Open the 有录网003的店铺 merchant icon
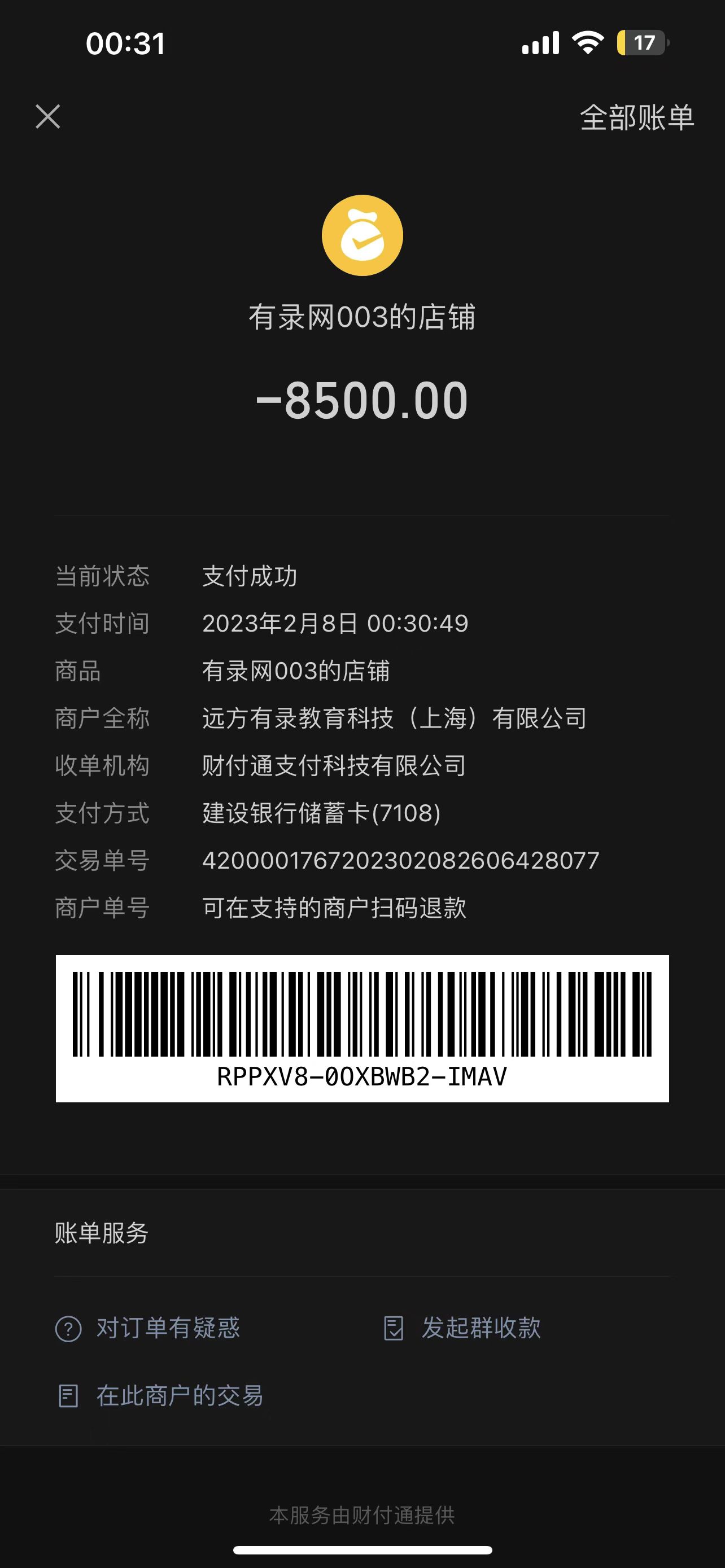Screen dimensions: 725x1568 pos(362,235)
